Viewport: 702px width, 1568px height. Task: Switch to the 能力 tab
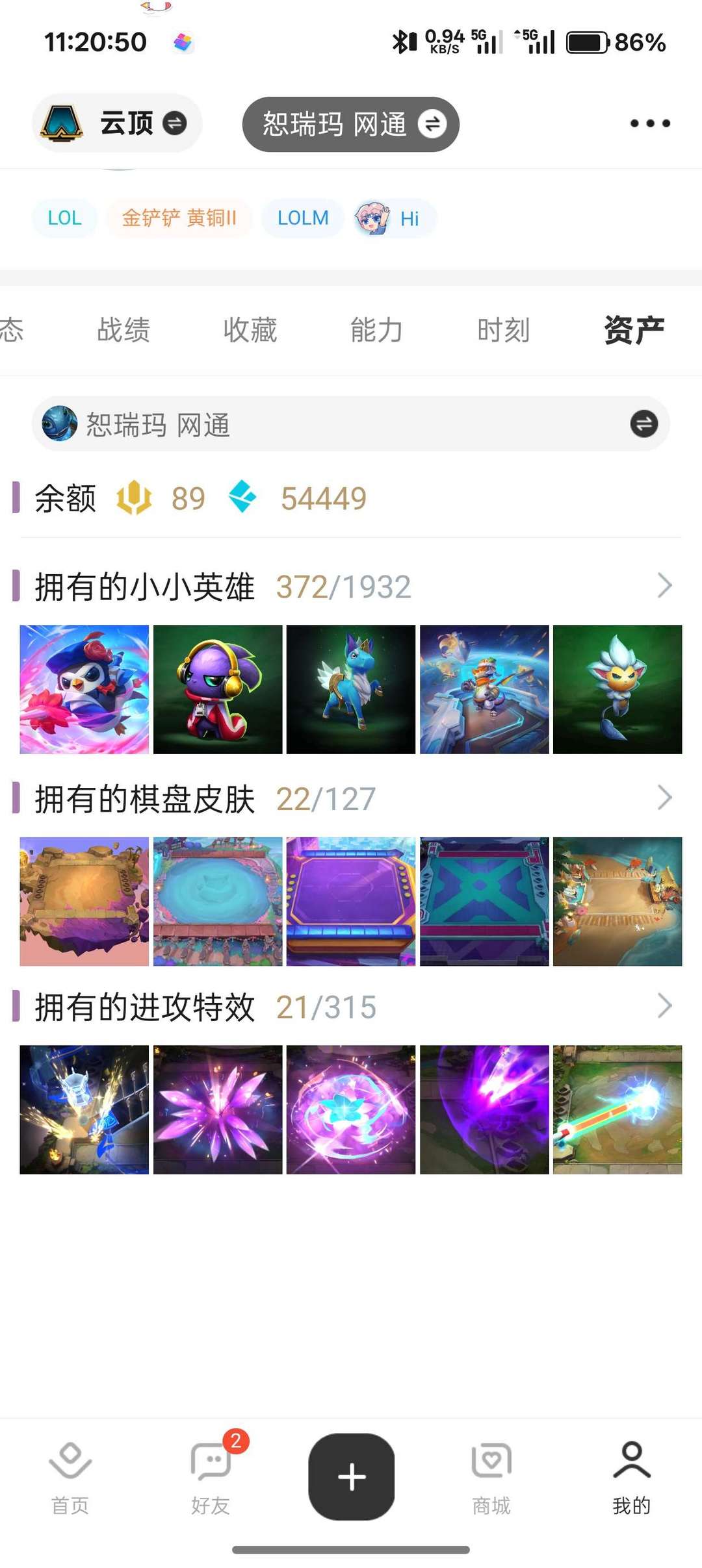[376, 330]
